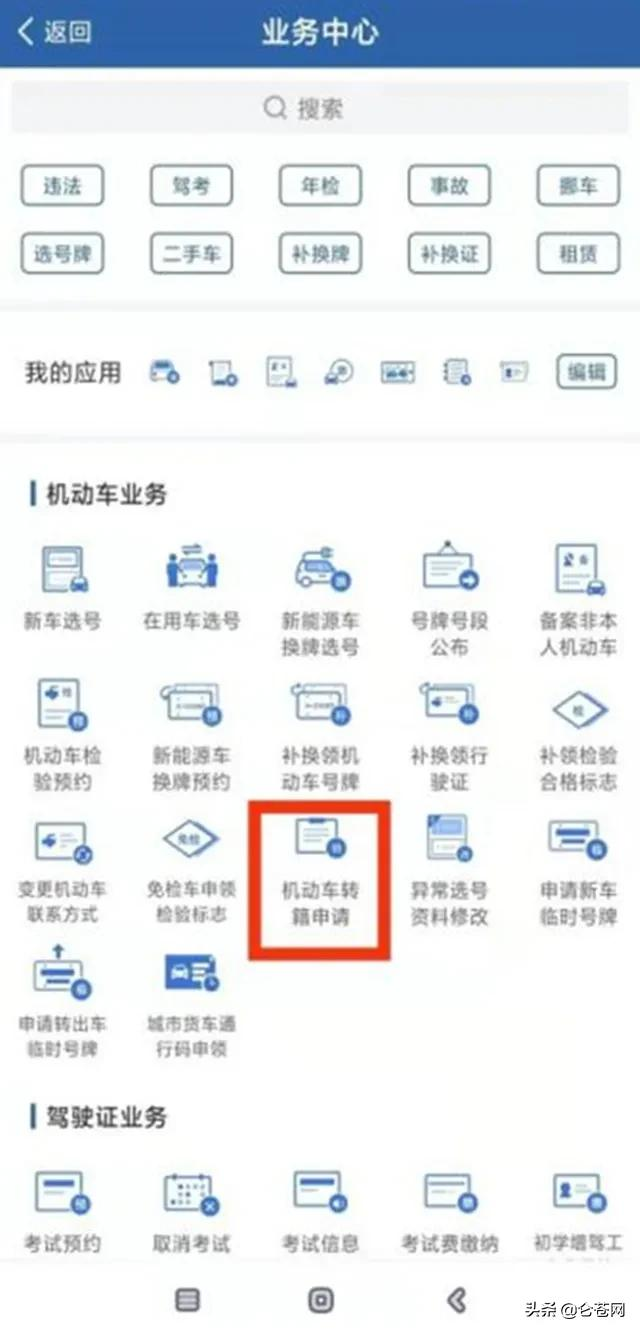Open 机动车检验预约
640x1332 pixels.
(62, 735)
